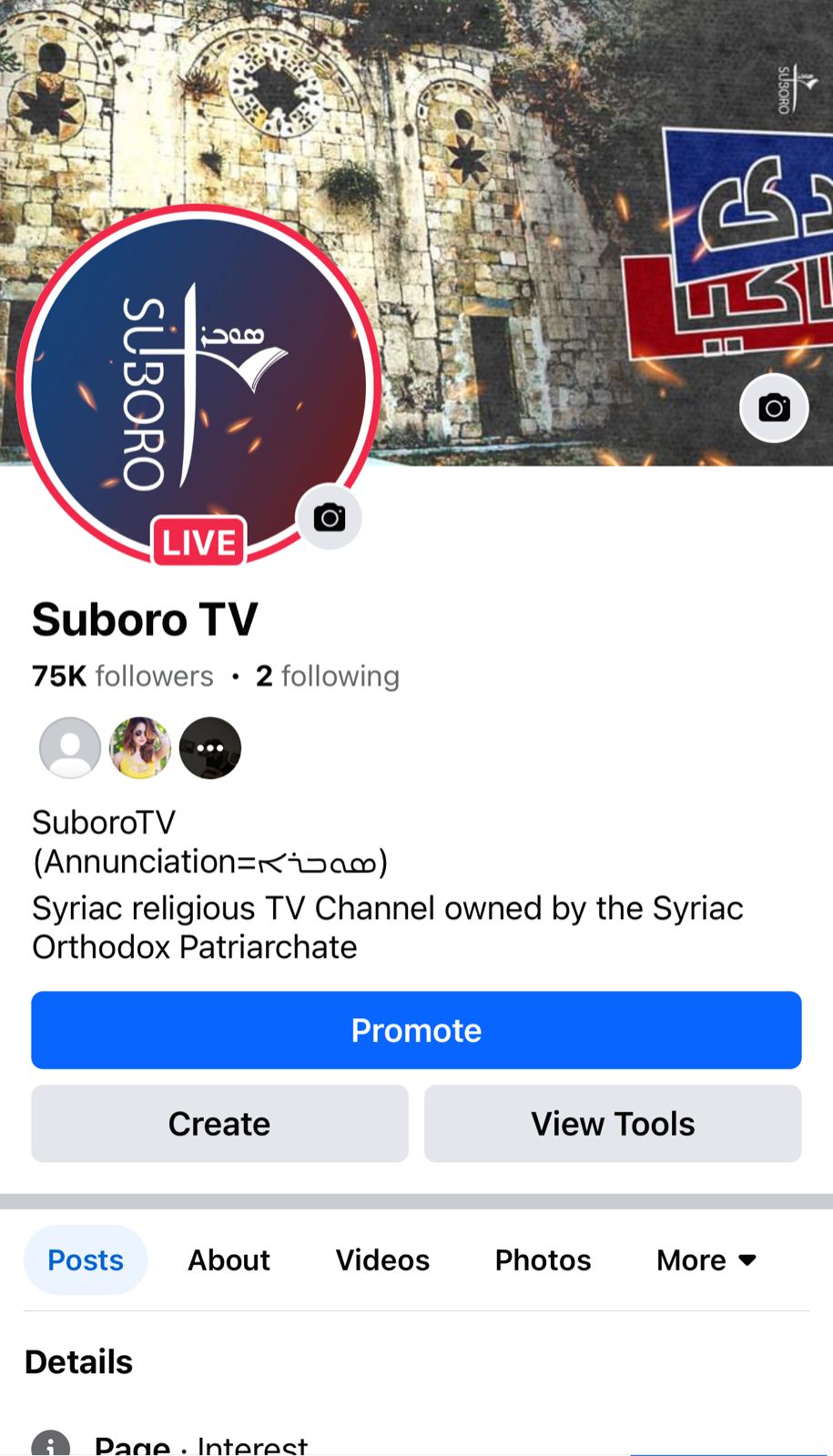Screen dimensions: 833x1456
Task: Open View Tools
Action: [x=612, y=1123]
